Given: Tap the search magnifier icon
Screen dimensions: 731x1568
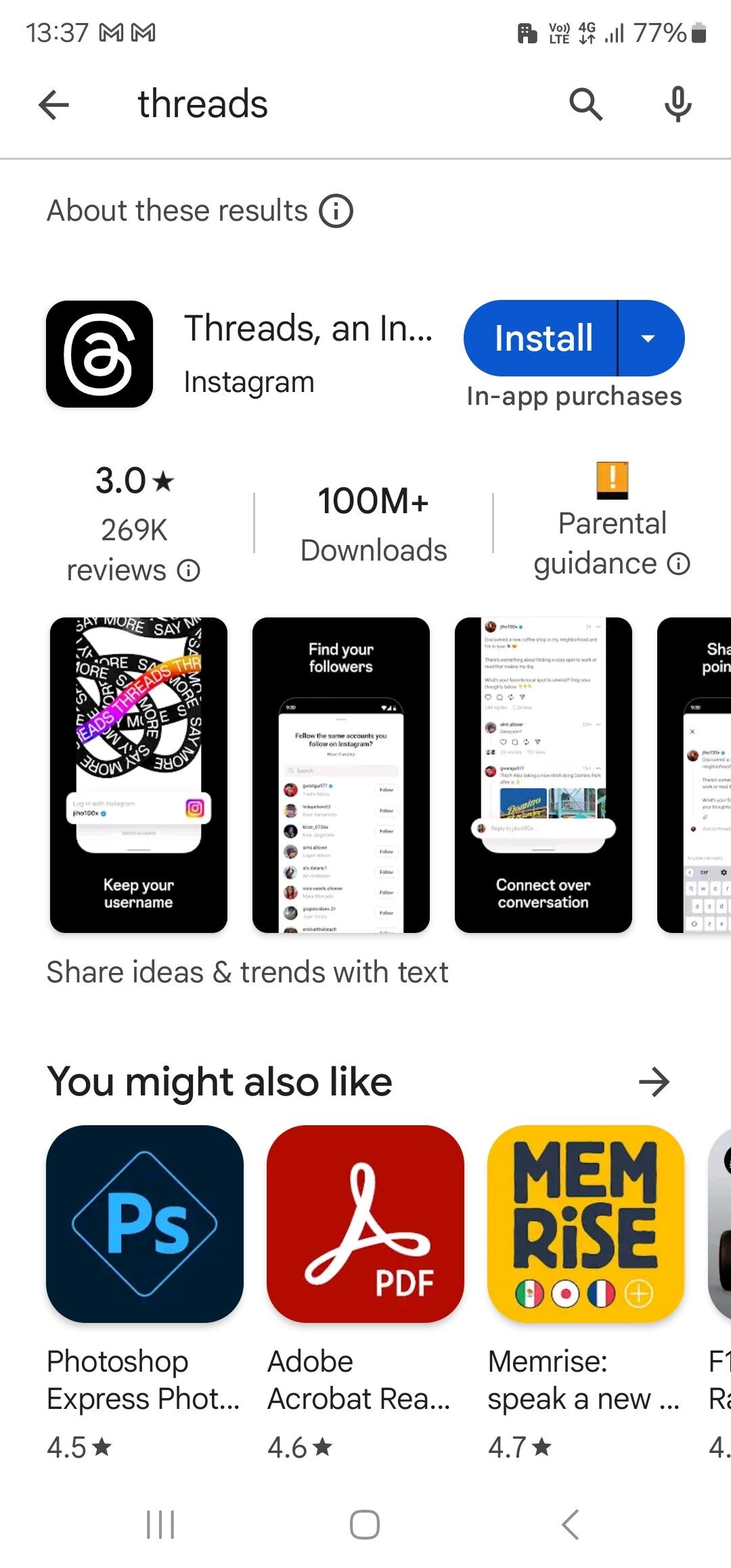Looking at the screenshot, I should coord(585,105).
